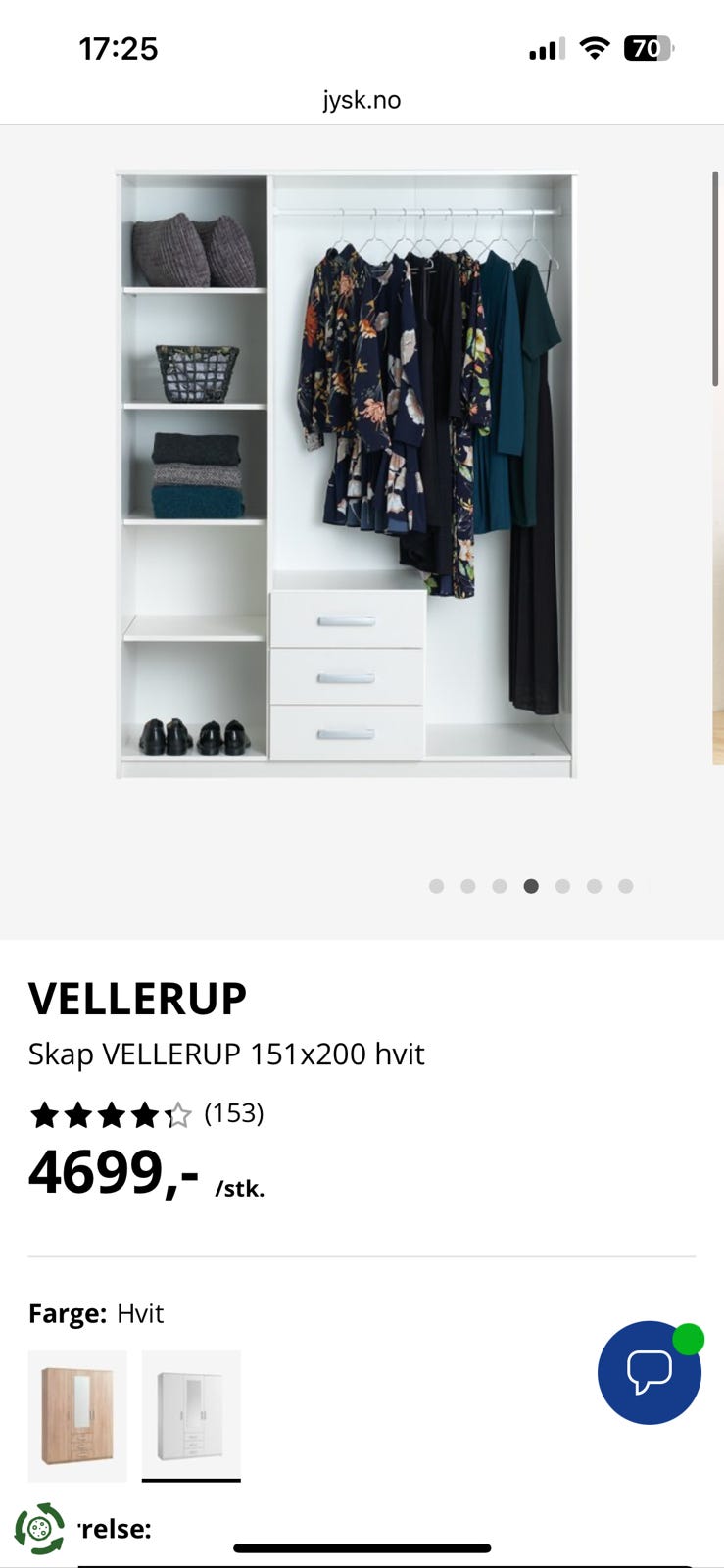Click the empty fifth rating star
This screenshot has width=724, height=1568.
coord(178,1113)
